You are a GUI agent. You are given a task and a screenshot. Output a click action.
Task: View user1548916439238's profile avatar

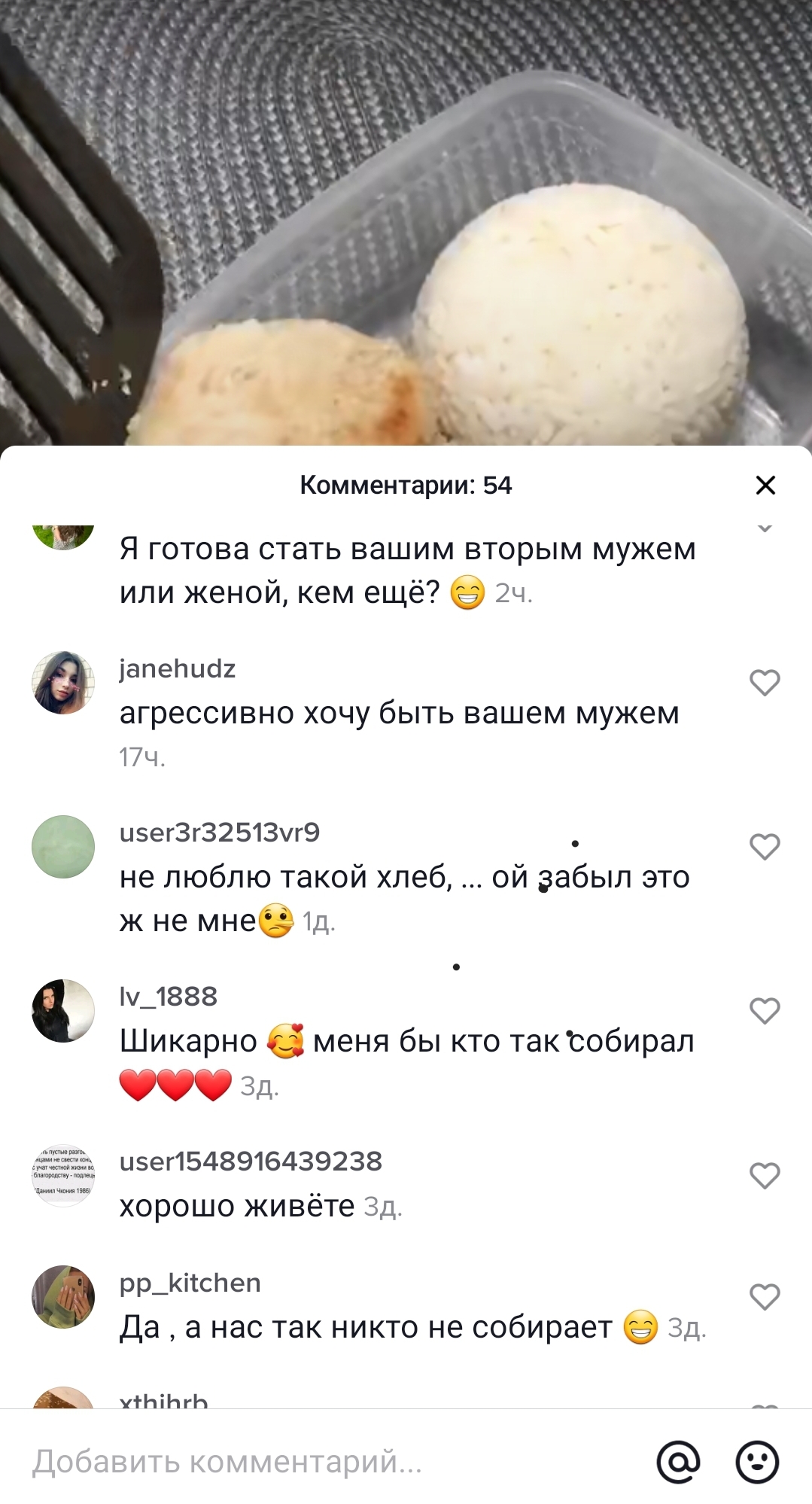tap(63, 1175)
